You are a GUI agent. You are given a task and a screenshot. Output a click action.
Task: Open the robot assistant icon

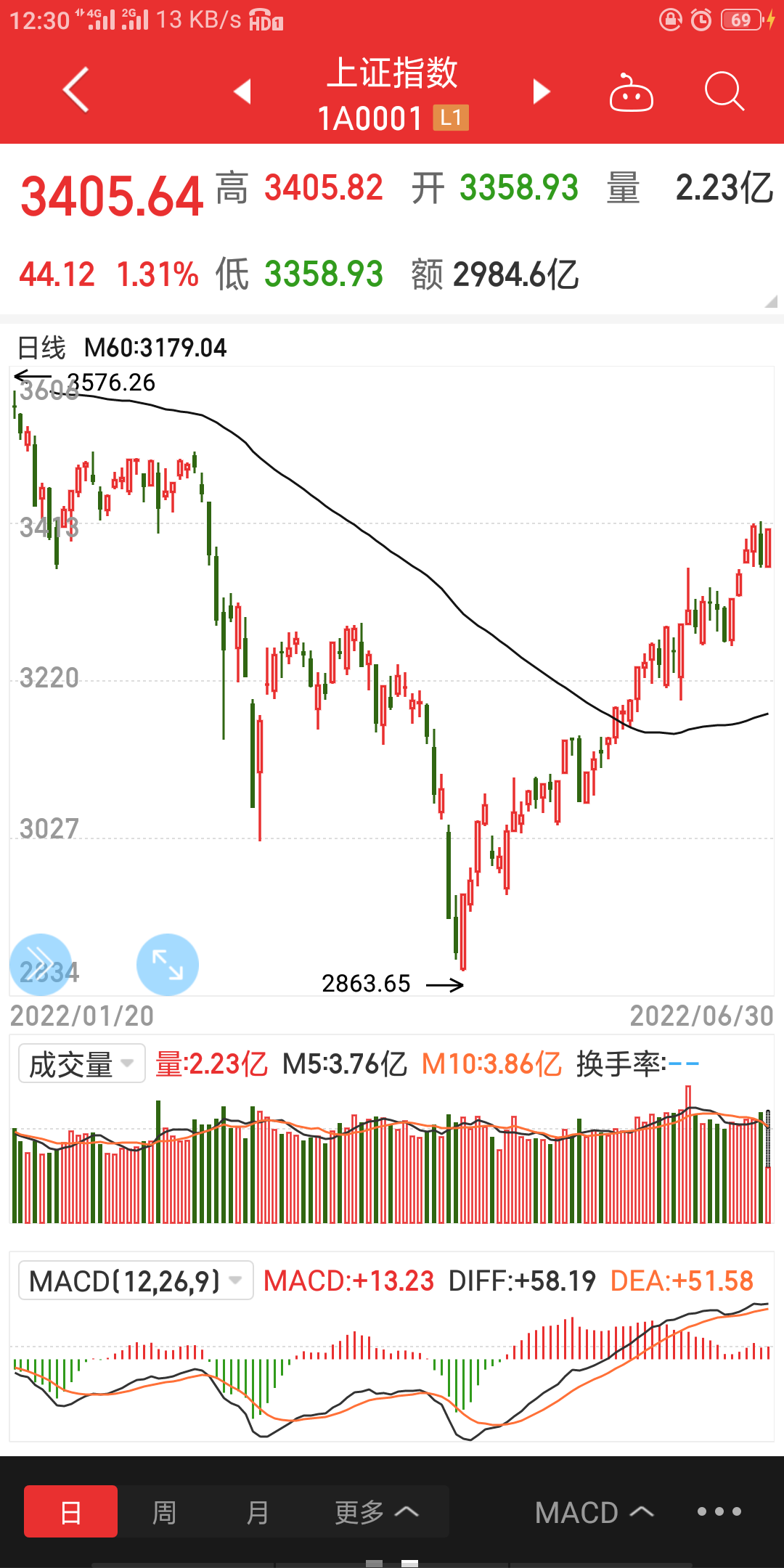coord(631,93)
